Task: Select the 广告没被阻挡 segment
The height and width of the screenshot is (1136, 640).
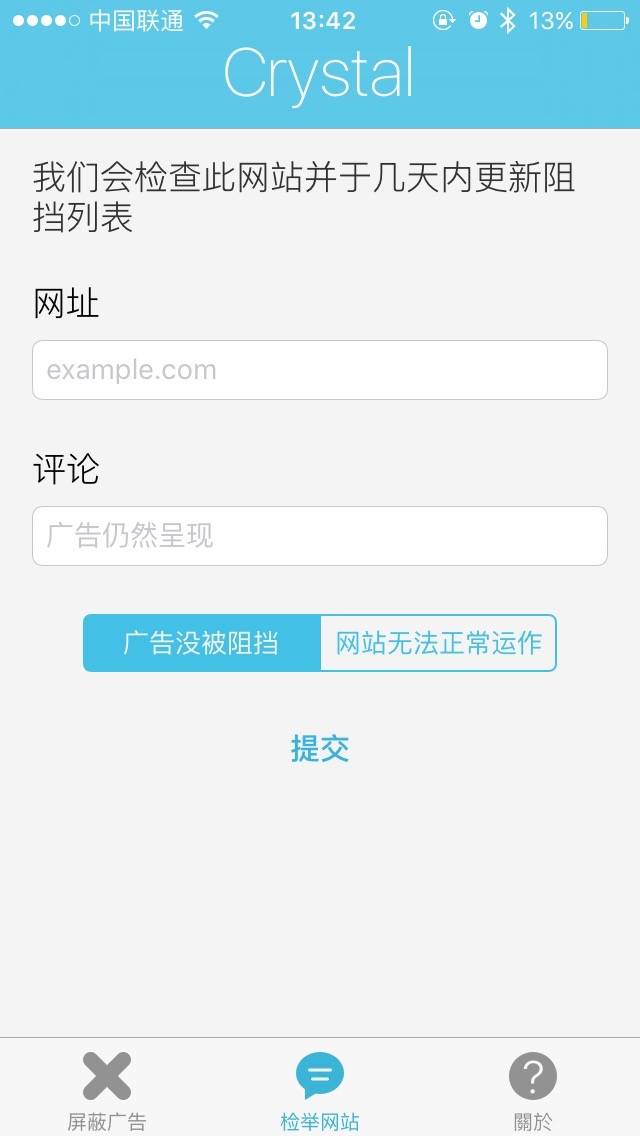Action: tap(201, 643)
